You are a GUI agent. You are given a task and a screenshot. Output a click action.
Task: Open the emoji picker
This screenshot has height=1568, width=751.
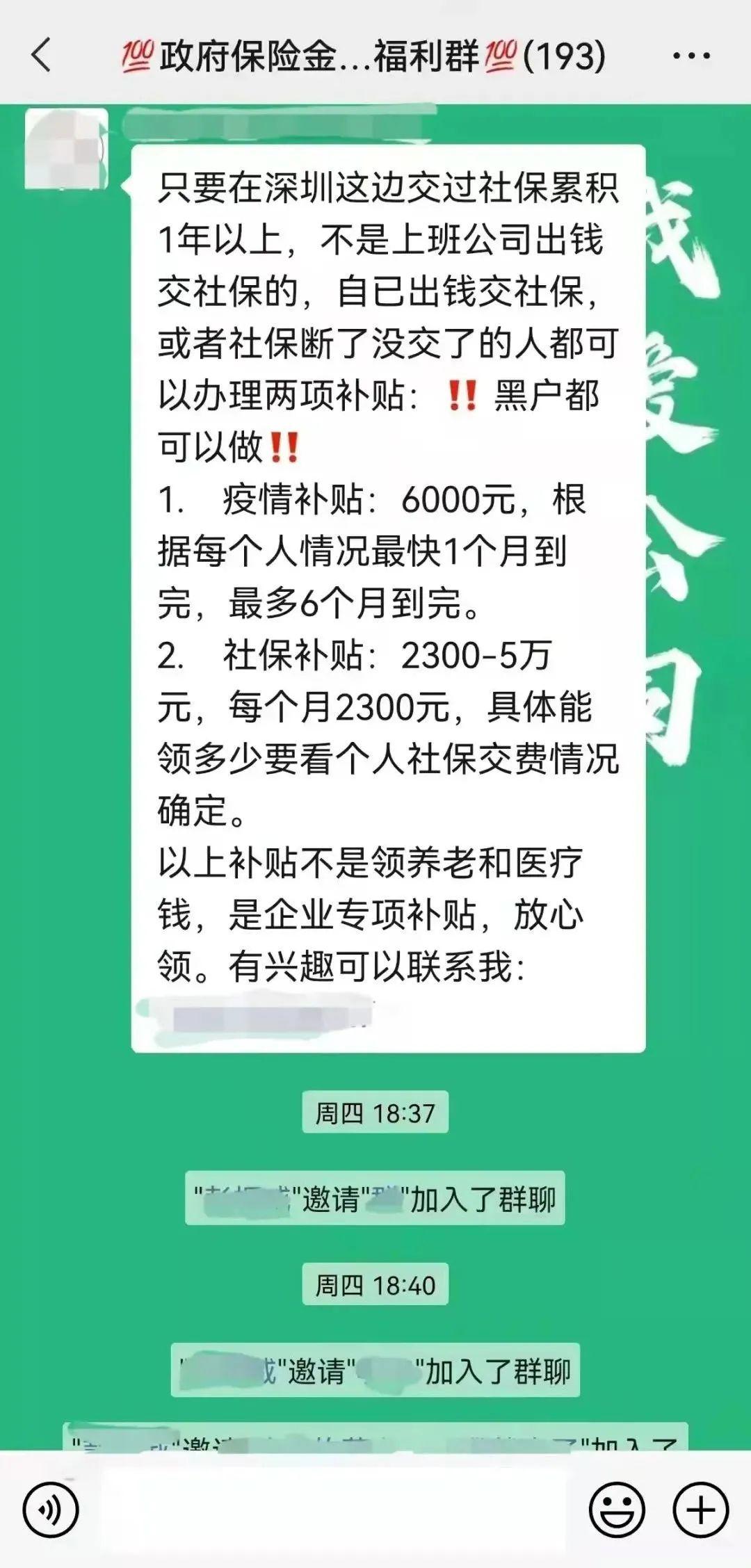617,1511
